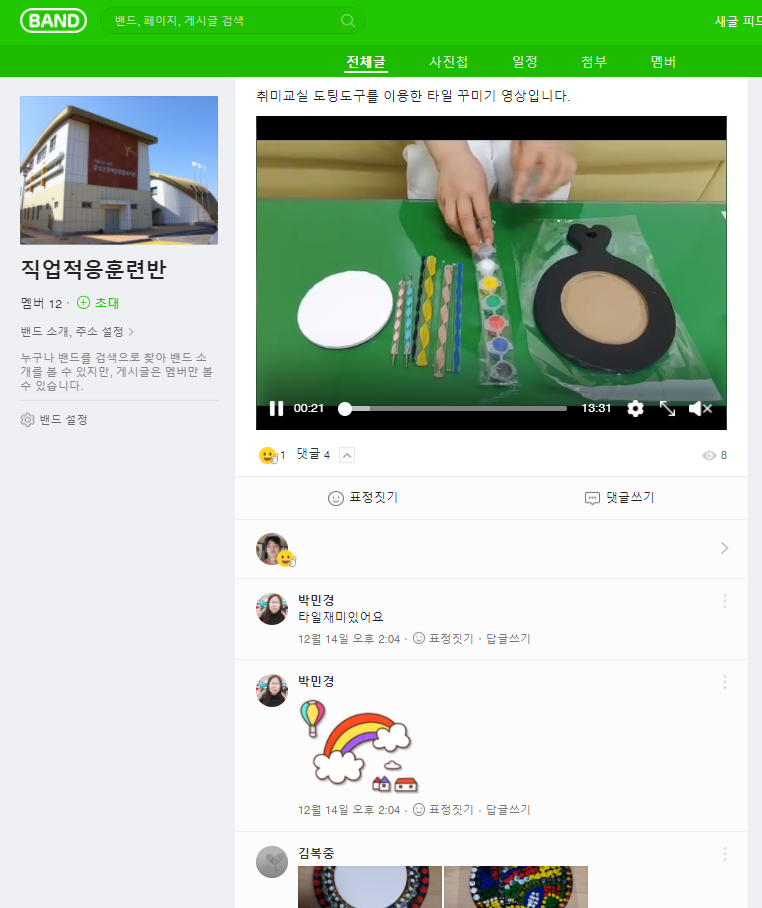Unmute the video sound
This screenshot has width=762, height=908.
tap(700, 408)
